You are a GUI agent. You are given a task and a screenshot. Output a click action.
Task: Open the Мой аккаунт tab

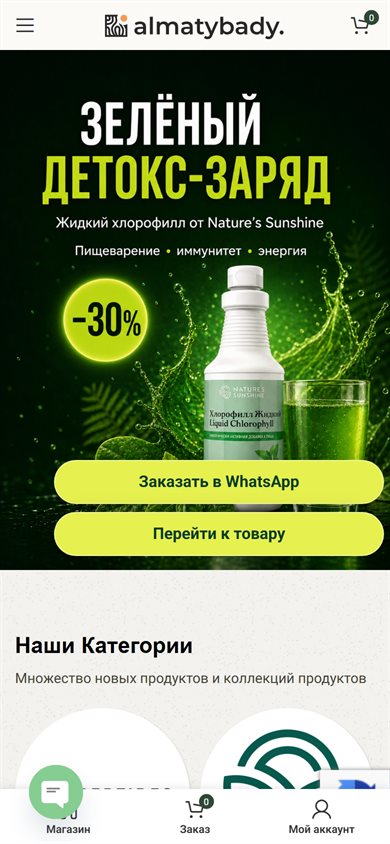(322, 817)
